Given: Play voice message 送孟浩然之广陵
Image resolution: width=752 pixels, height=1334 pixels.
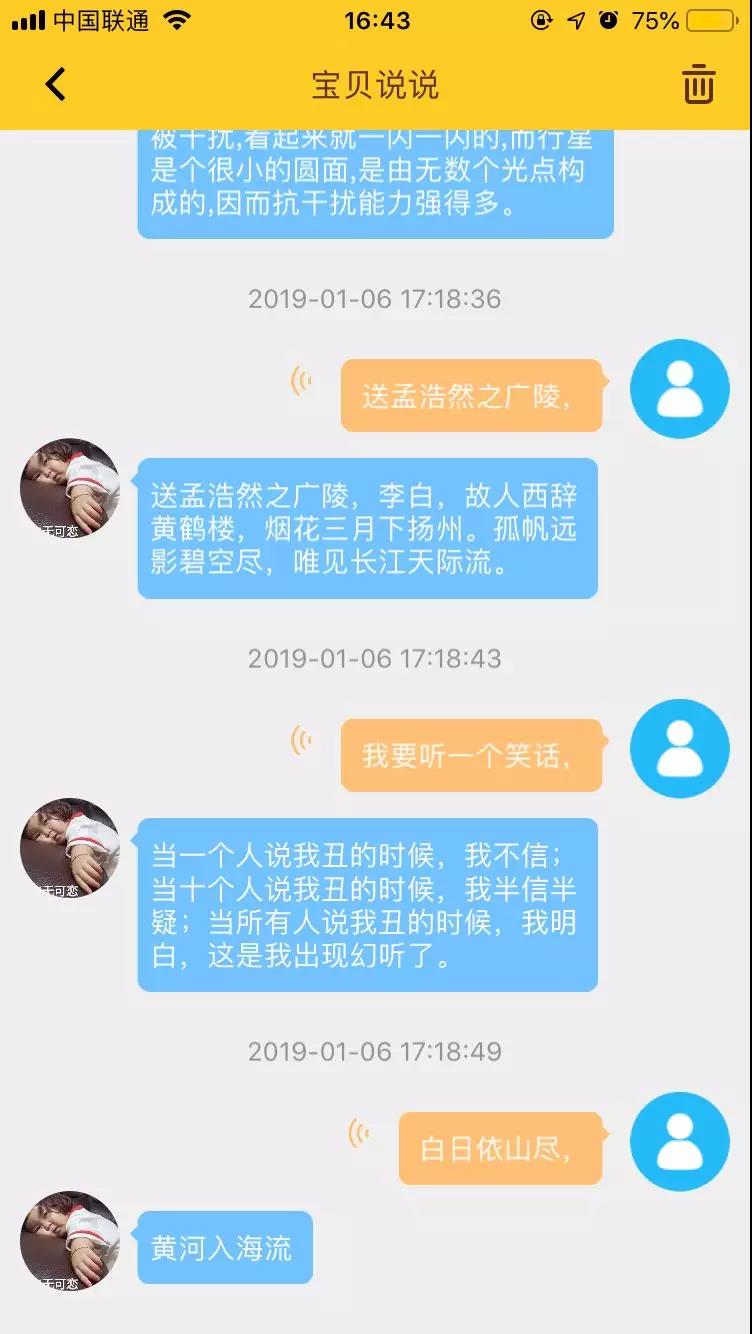Looking at the screenshot, I should 471,396.
